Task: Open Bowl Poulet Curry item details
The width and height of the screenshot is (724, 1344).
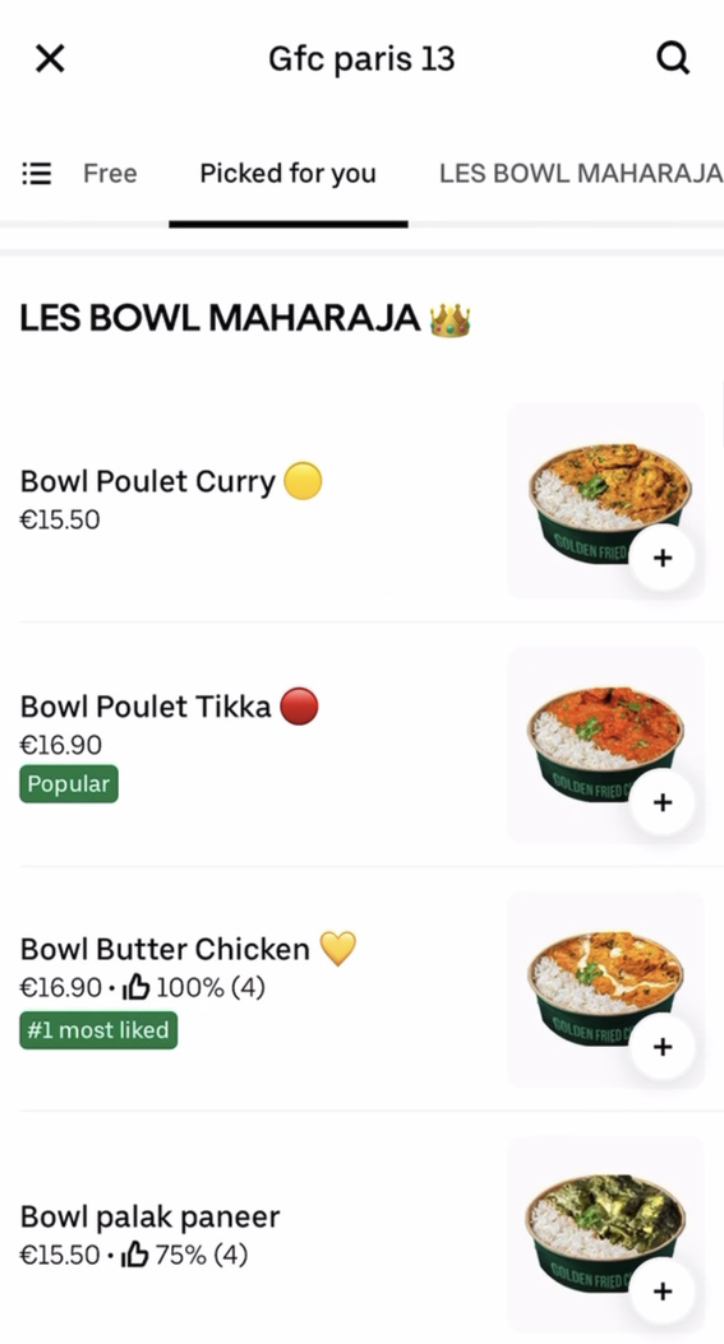Action: click(x=148, y=482)
